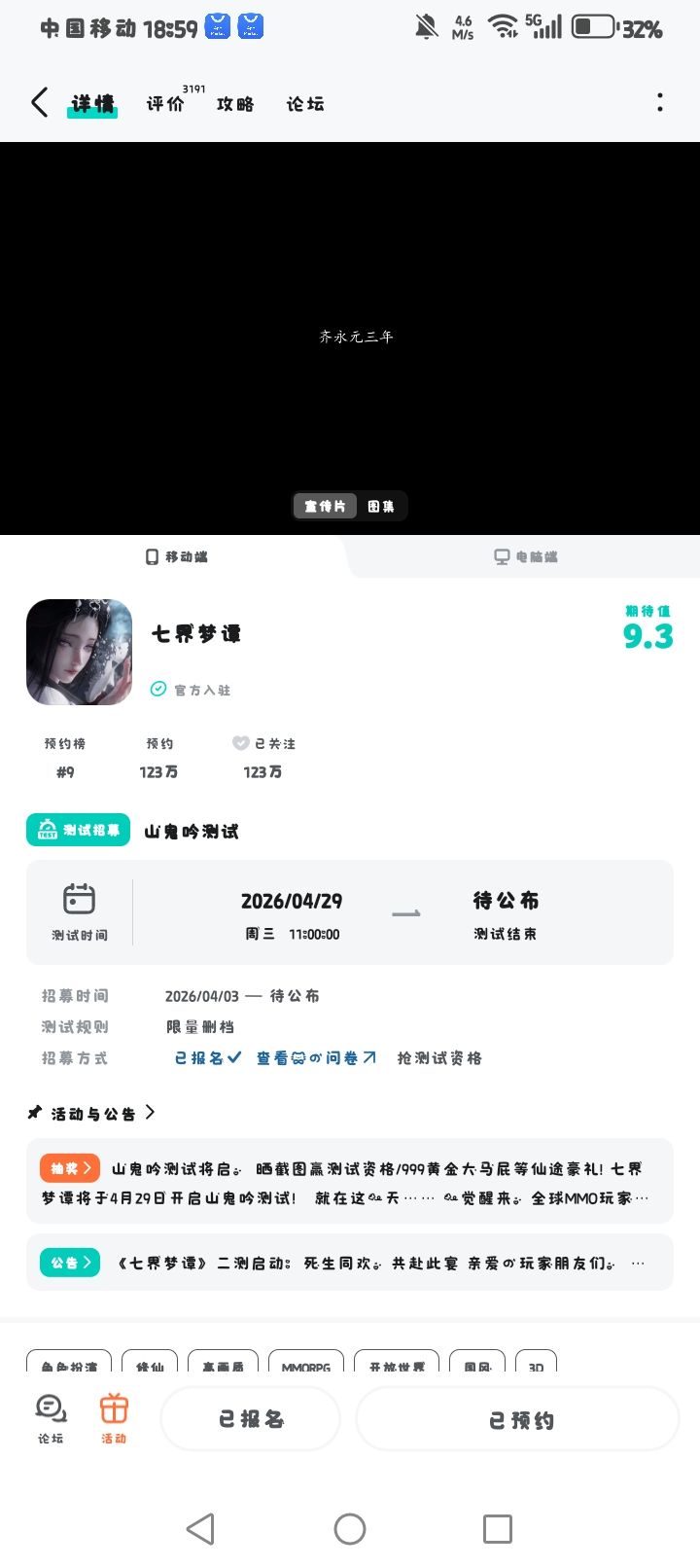
Task: Open the 论坛 top tab
Action: click(x=305, y=104)
